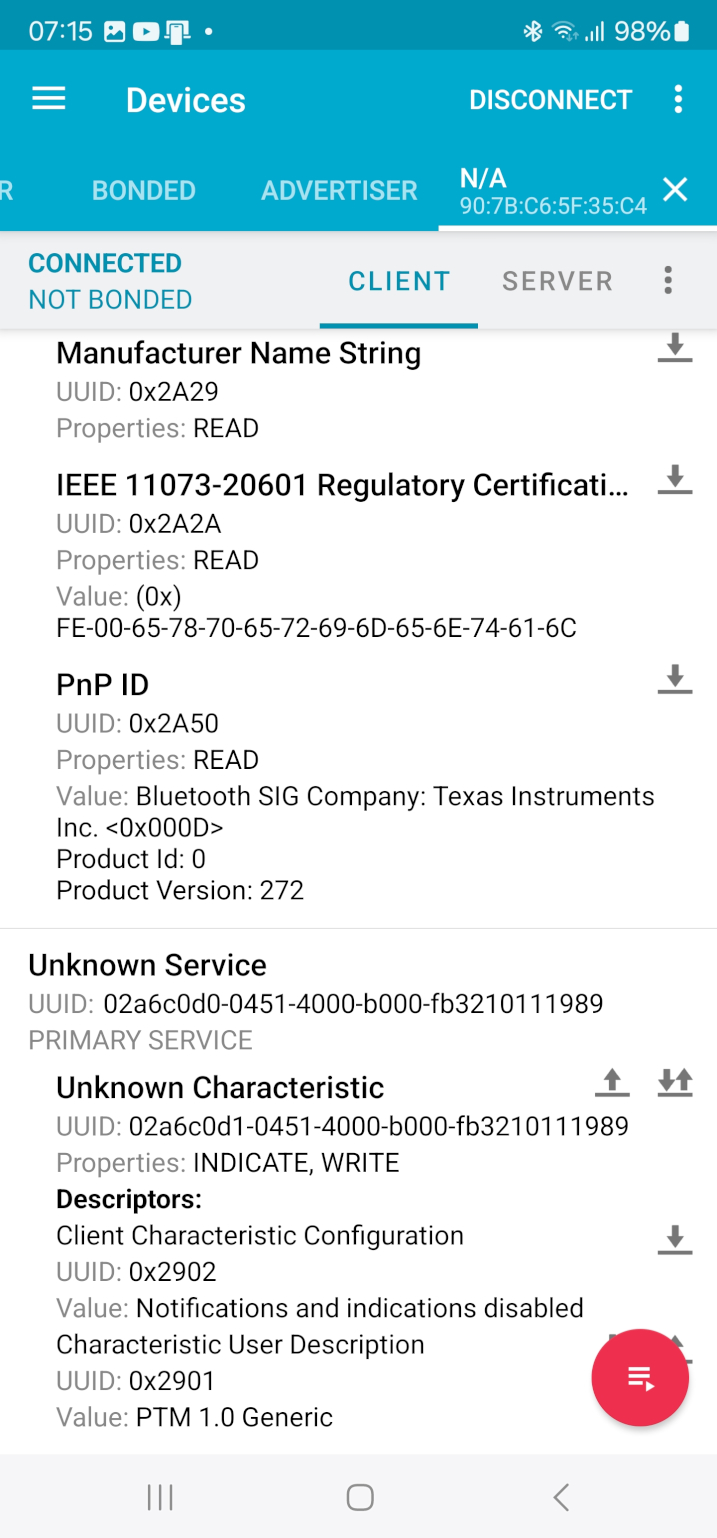Switch to the Server tab
Viewport: 717px width, 1538px height.
click(x=557, y=282)
